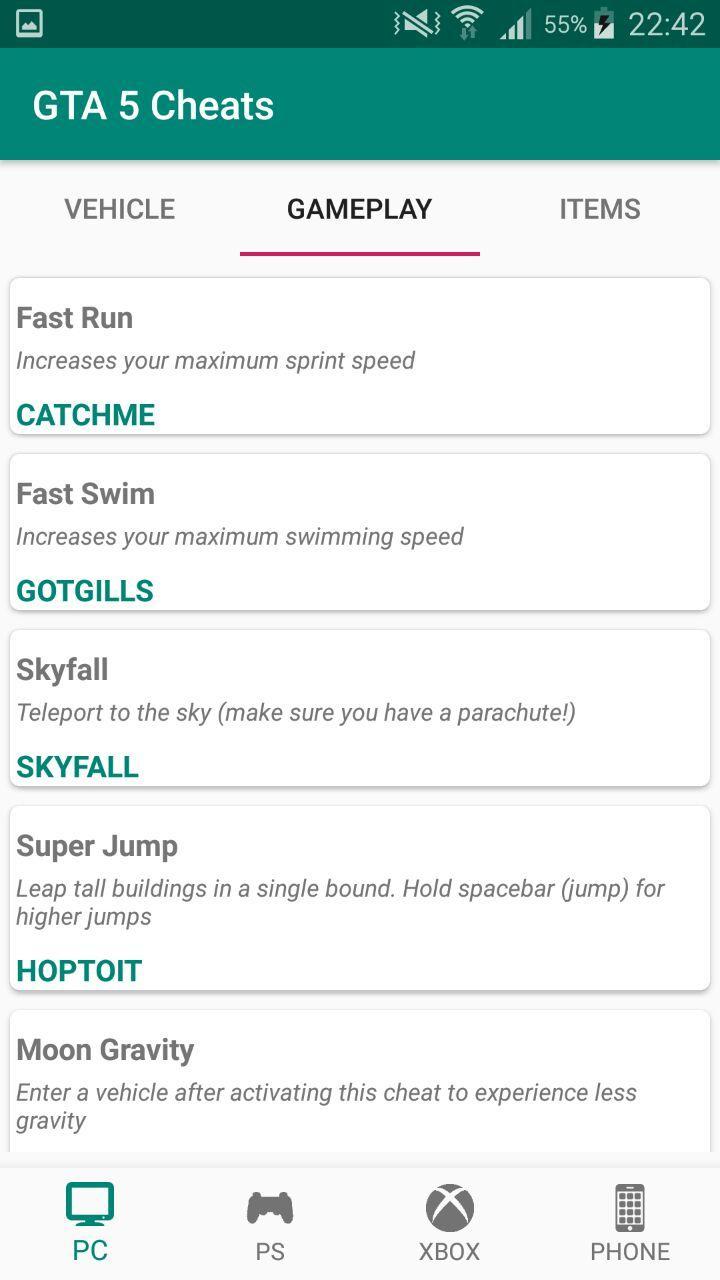The height and width of the screenshot is (1280, 720).
Task: Switch to PS cheat codes
Action: [270, 1223]
